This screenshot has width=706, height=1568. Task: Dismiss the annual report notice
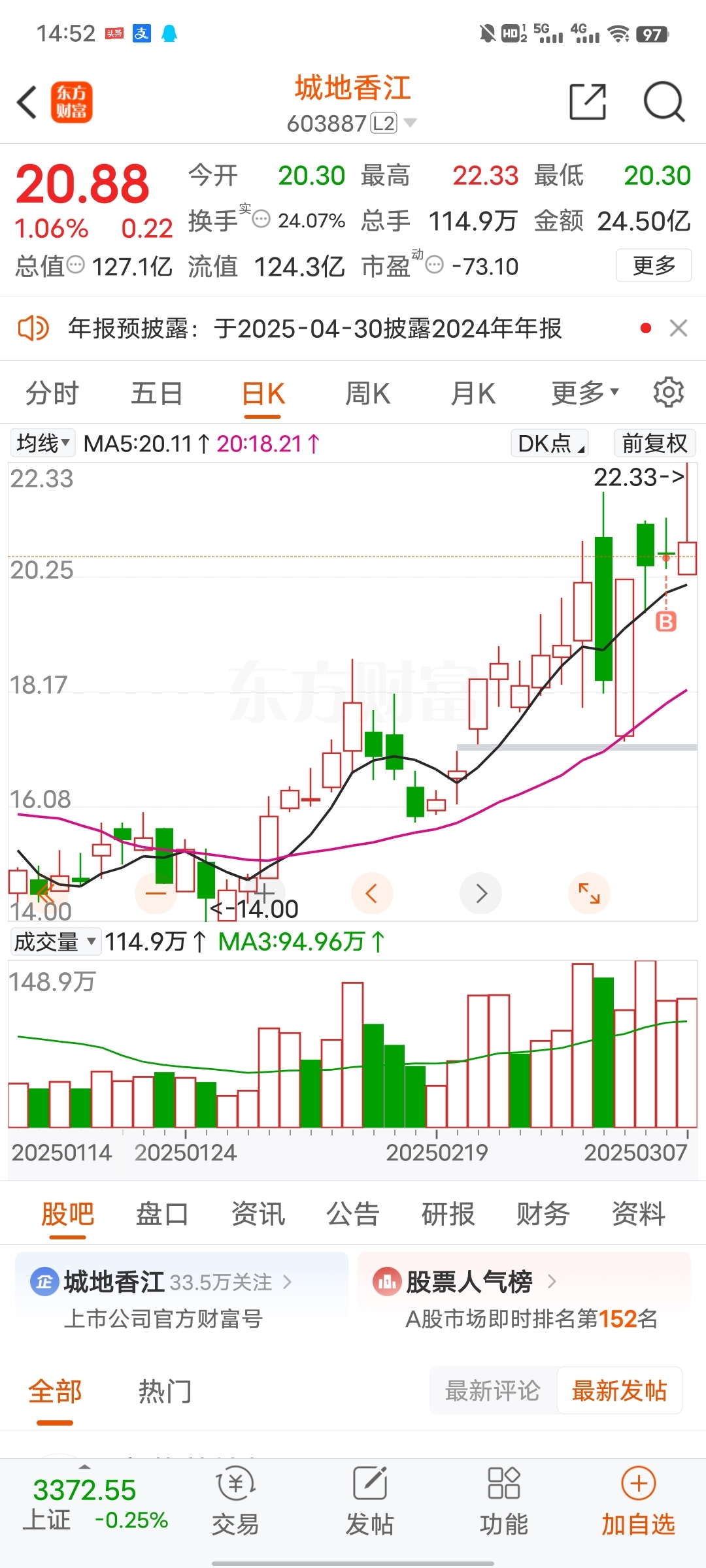[679, 328]
